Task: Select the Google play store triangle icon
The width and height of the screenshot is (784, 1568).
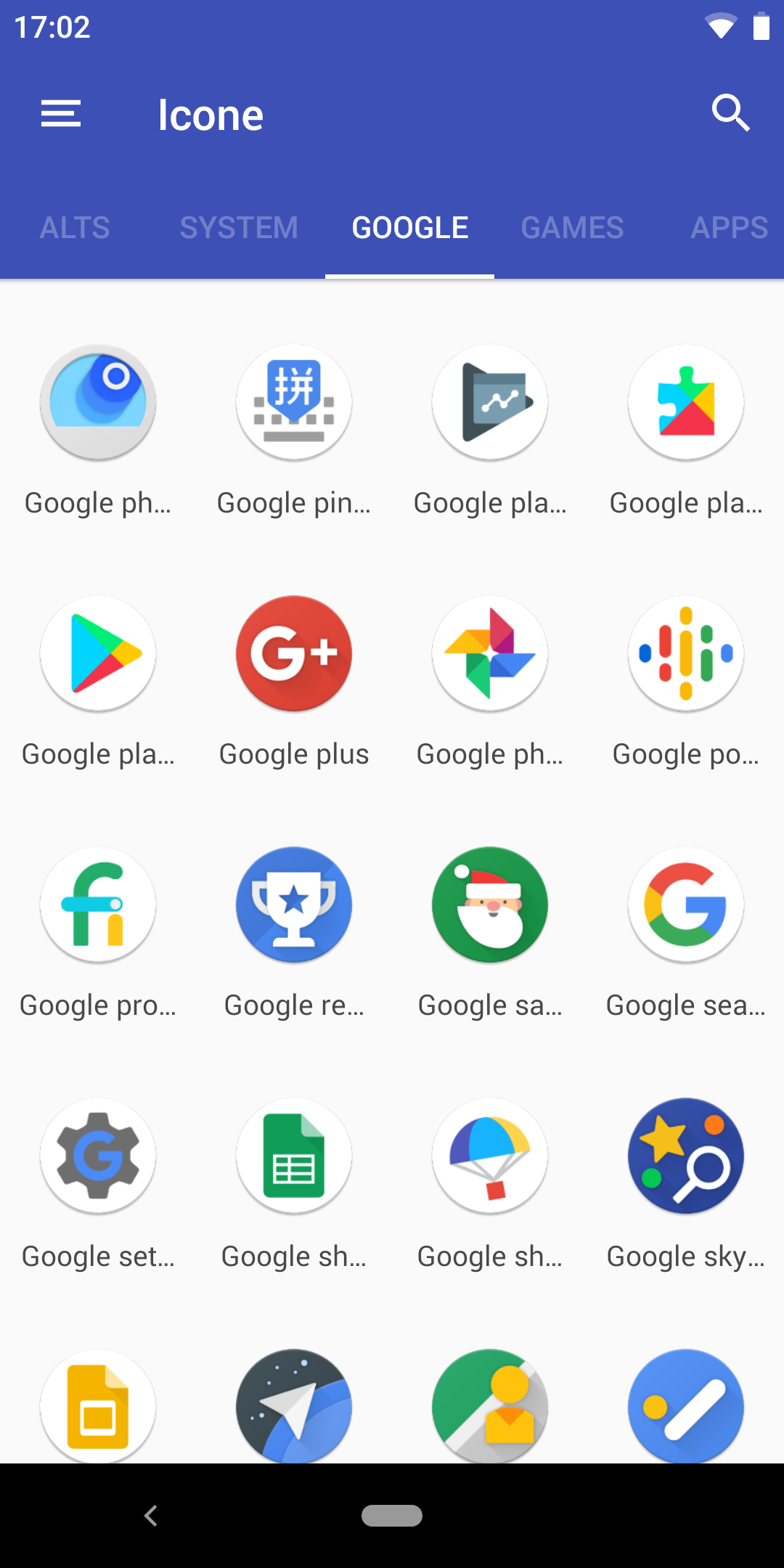Action: pyautogui.click(x=98, y=654)
